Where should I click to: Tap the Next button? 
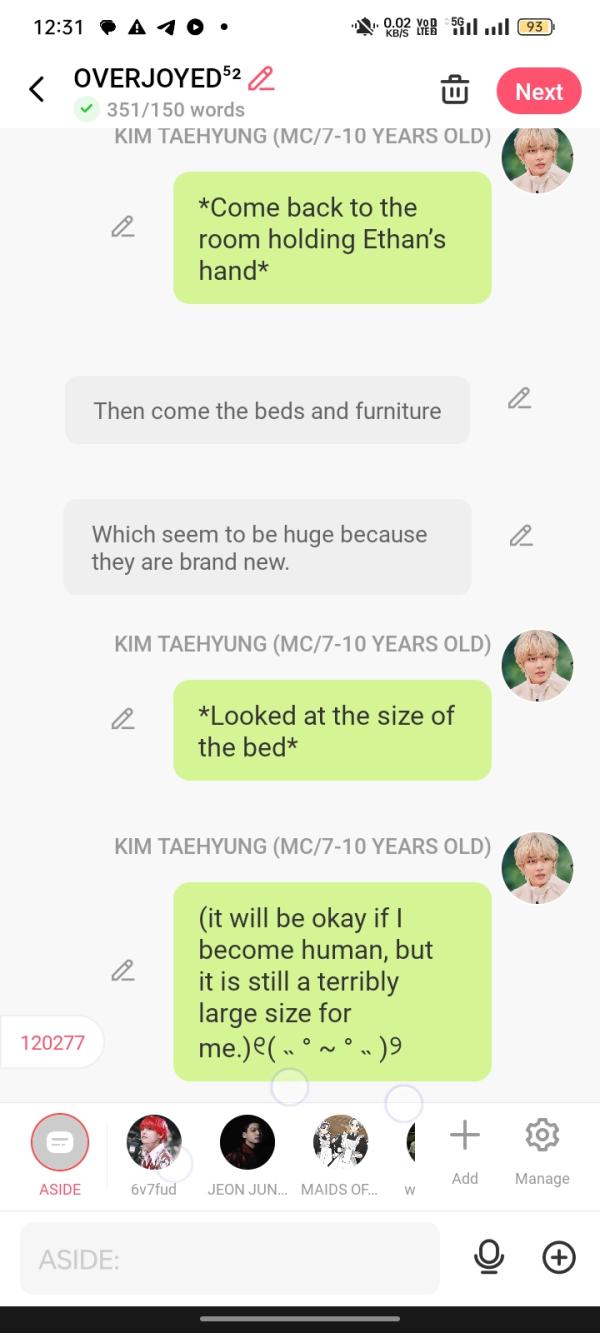pos(539,91)
